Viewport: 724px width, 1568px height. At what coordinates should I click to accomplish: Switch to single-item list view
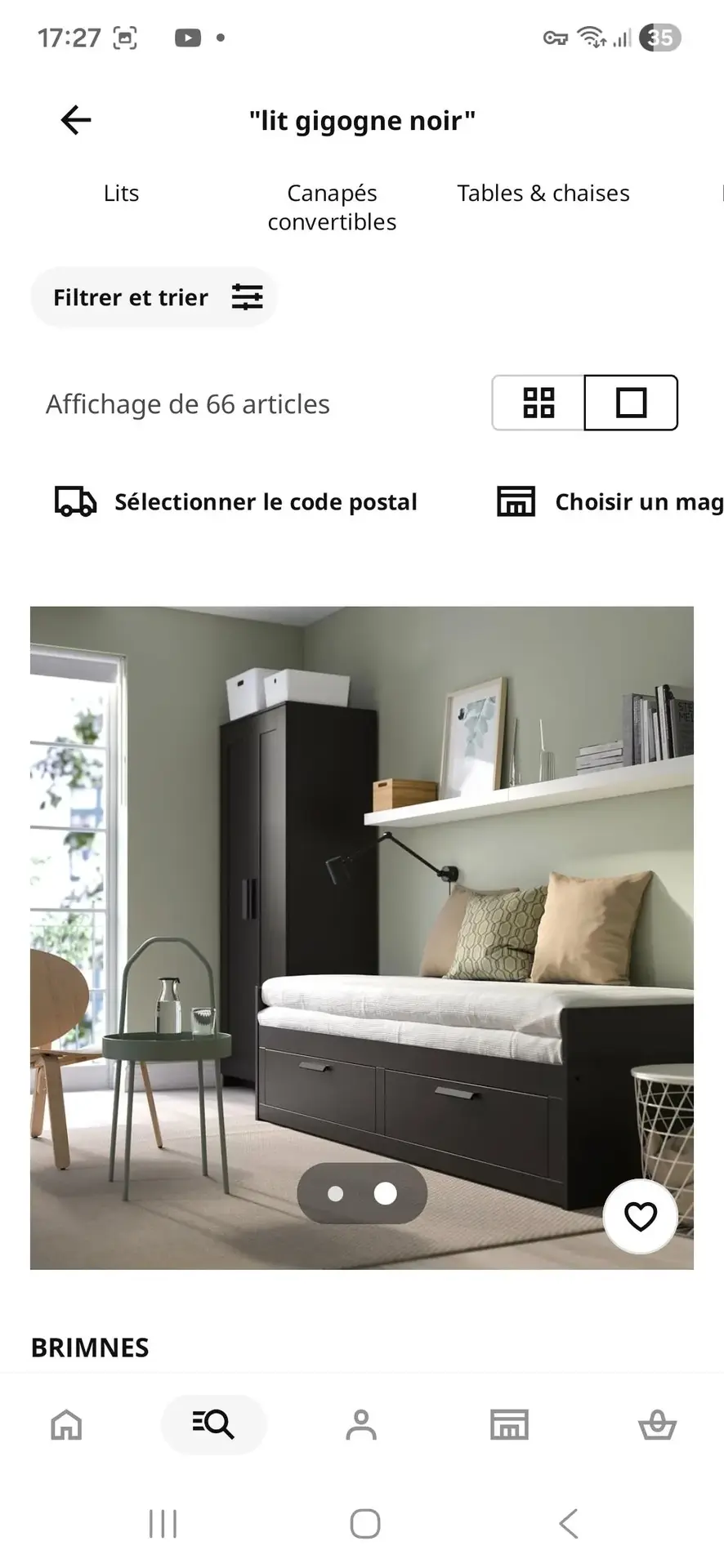631,403
